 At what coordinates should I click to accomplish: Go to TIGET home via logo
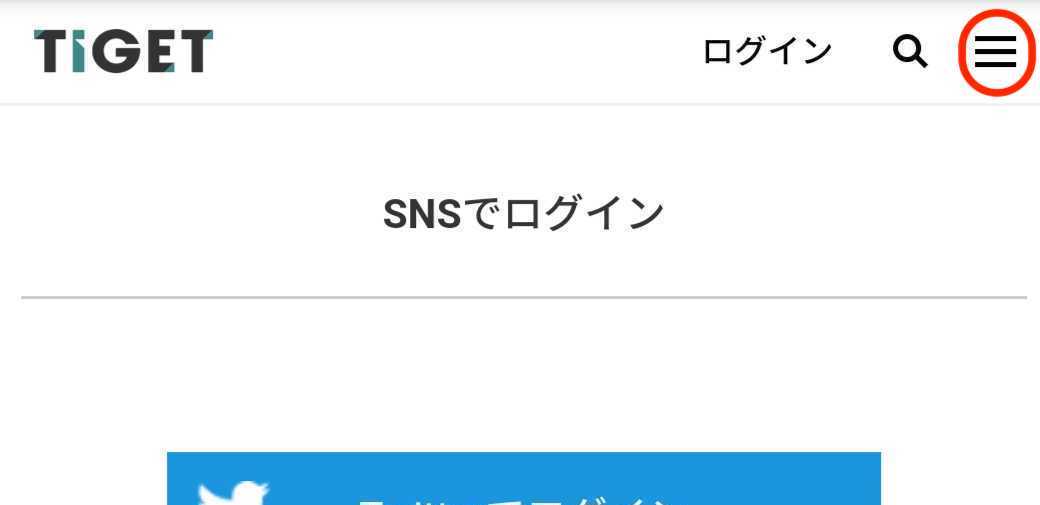coord(123,51)
